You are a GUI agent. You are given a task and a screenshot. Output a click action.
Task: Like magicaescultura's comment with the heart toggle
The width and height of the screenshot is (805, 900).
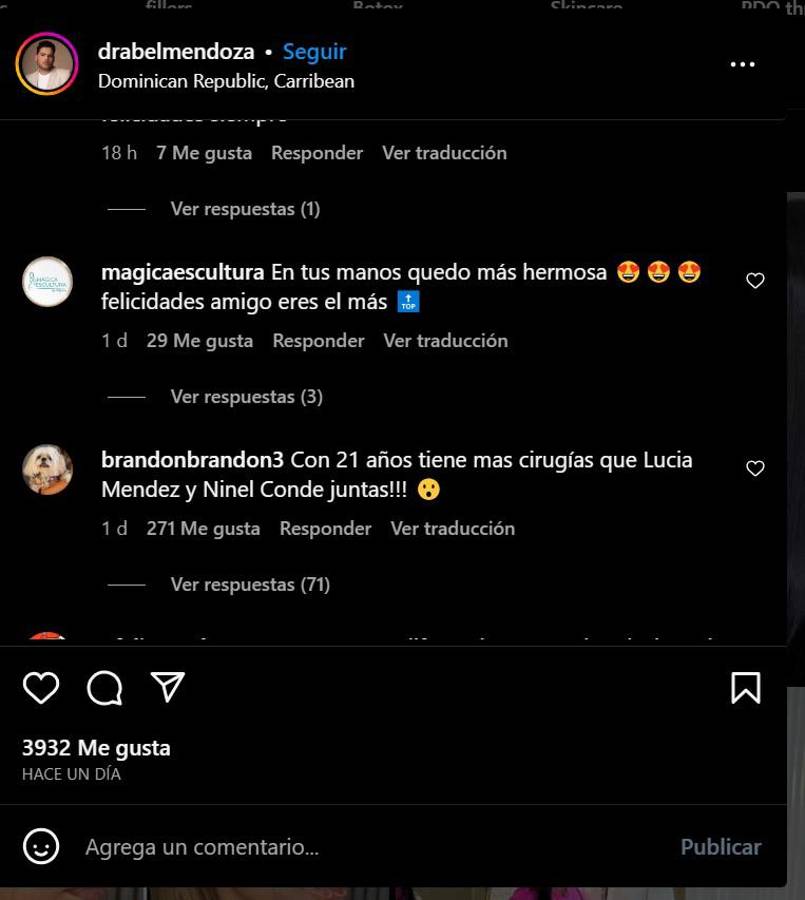coord(755,281)
